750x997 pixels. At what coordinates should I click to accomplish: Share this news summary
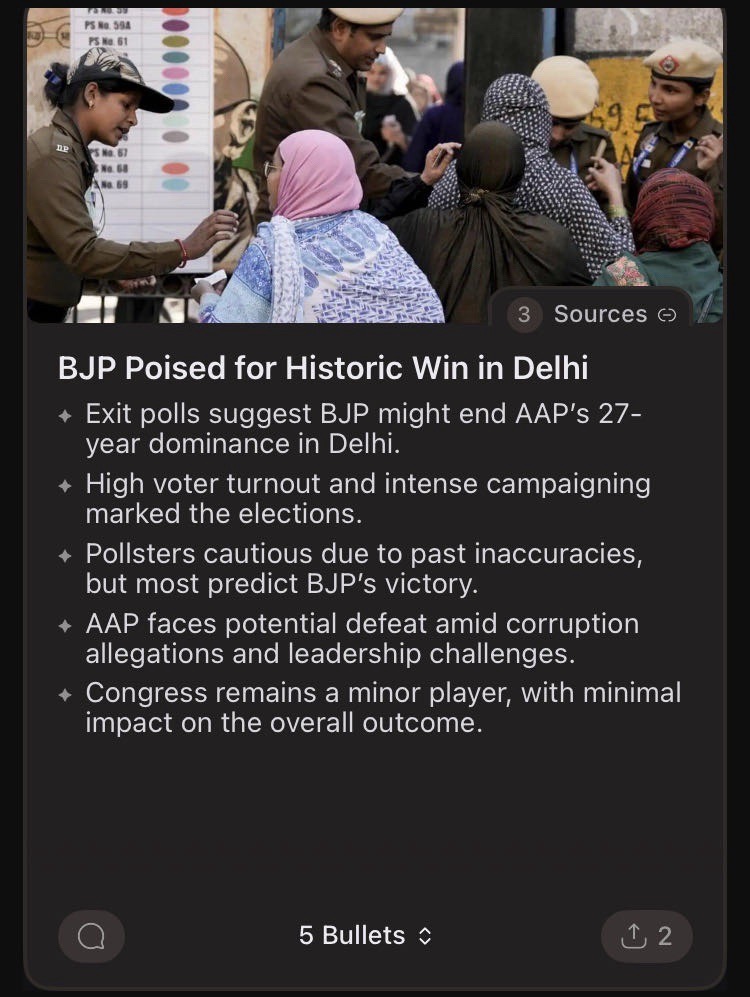[x=646, y=936]
